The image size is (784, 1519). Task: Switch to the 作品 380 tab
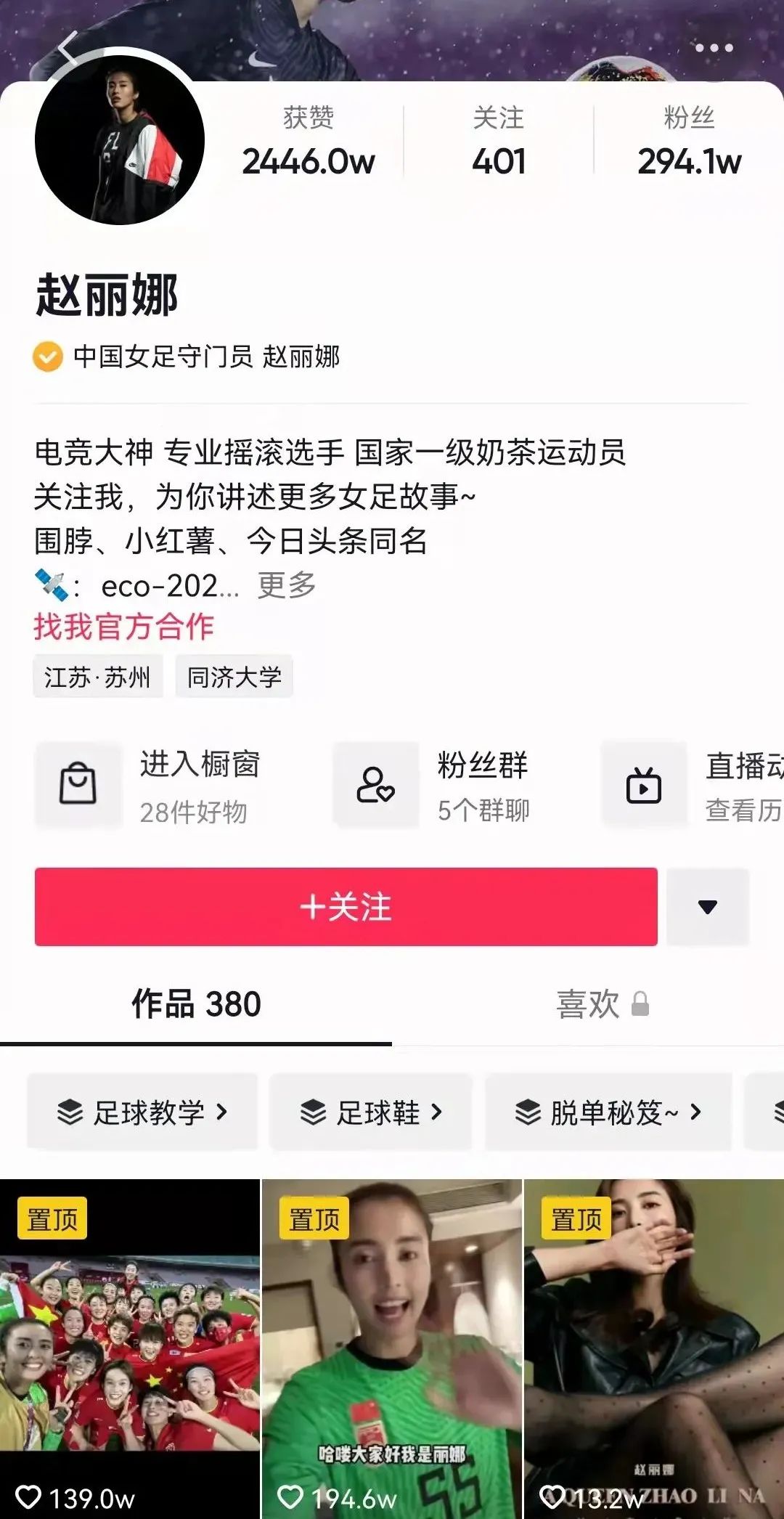pos(196,1004)
